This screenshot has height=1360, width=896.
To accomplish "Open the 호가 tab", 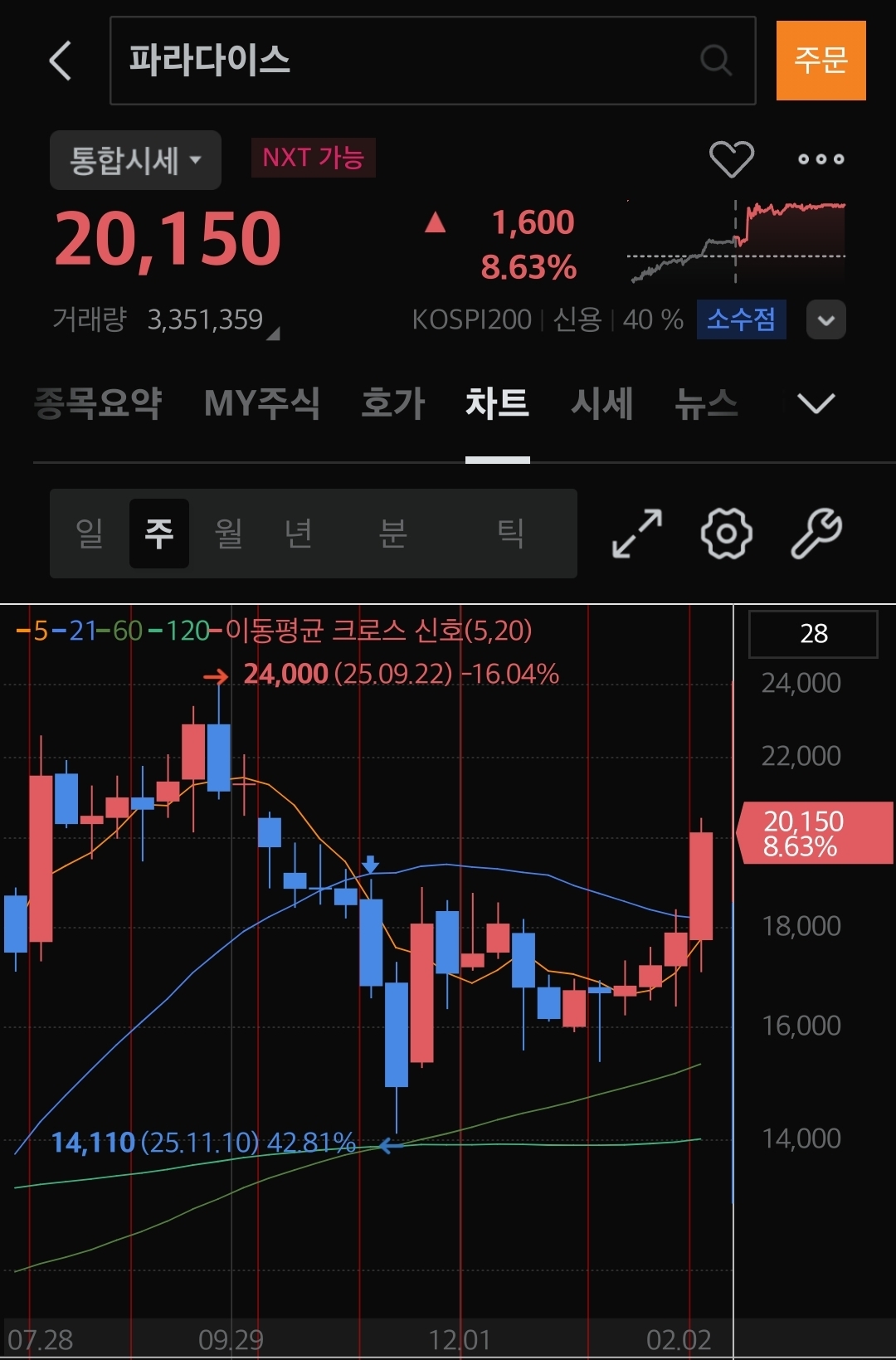I will coord(392,404).
